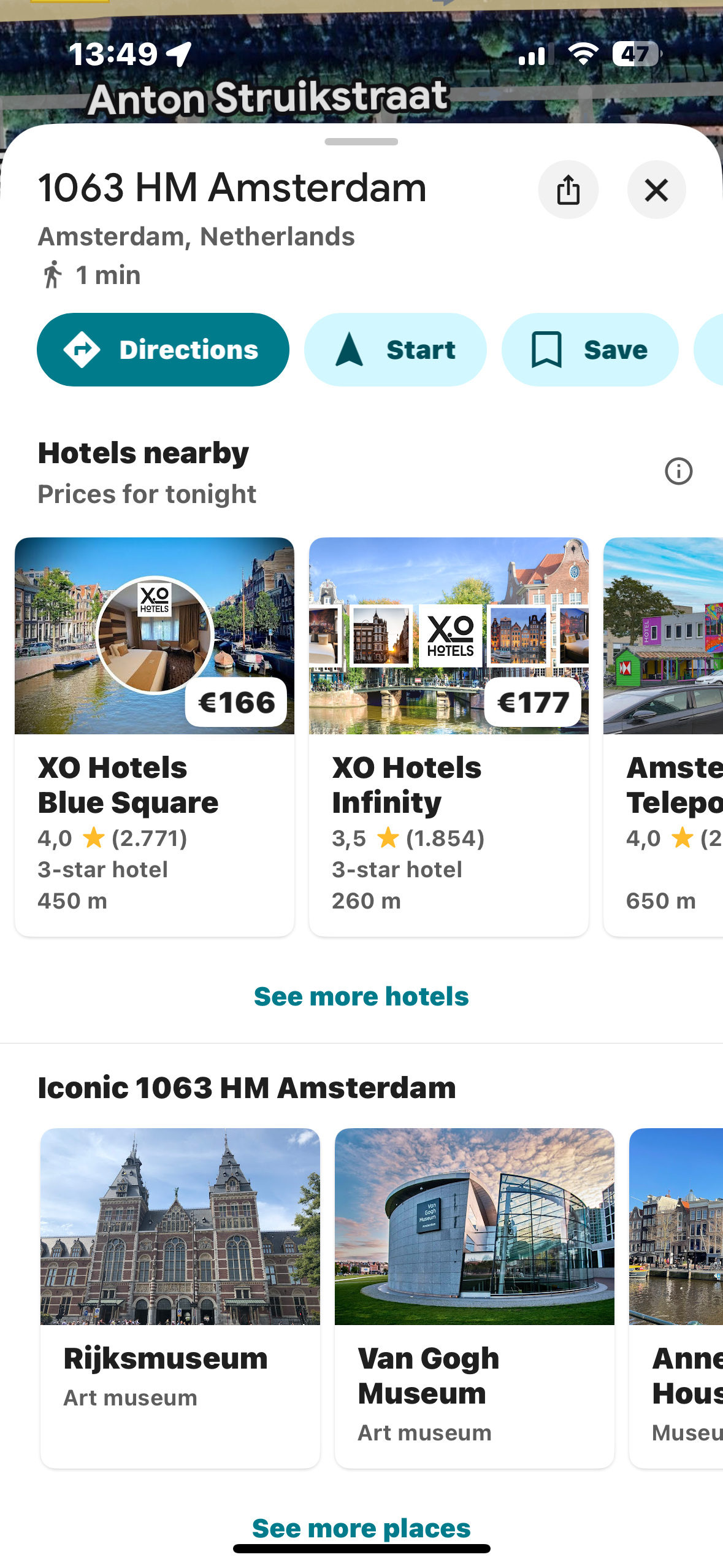The height and width of the screenshot is (1568, 723).
Task: Close the place details sheet
Action: [x=656, y=190]
